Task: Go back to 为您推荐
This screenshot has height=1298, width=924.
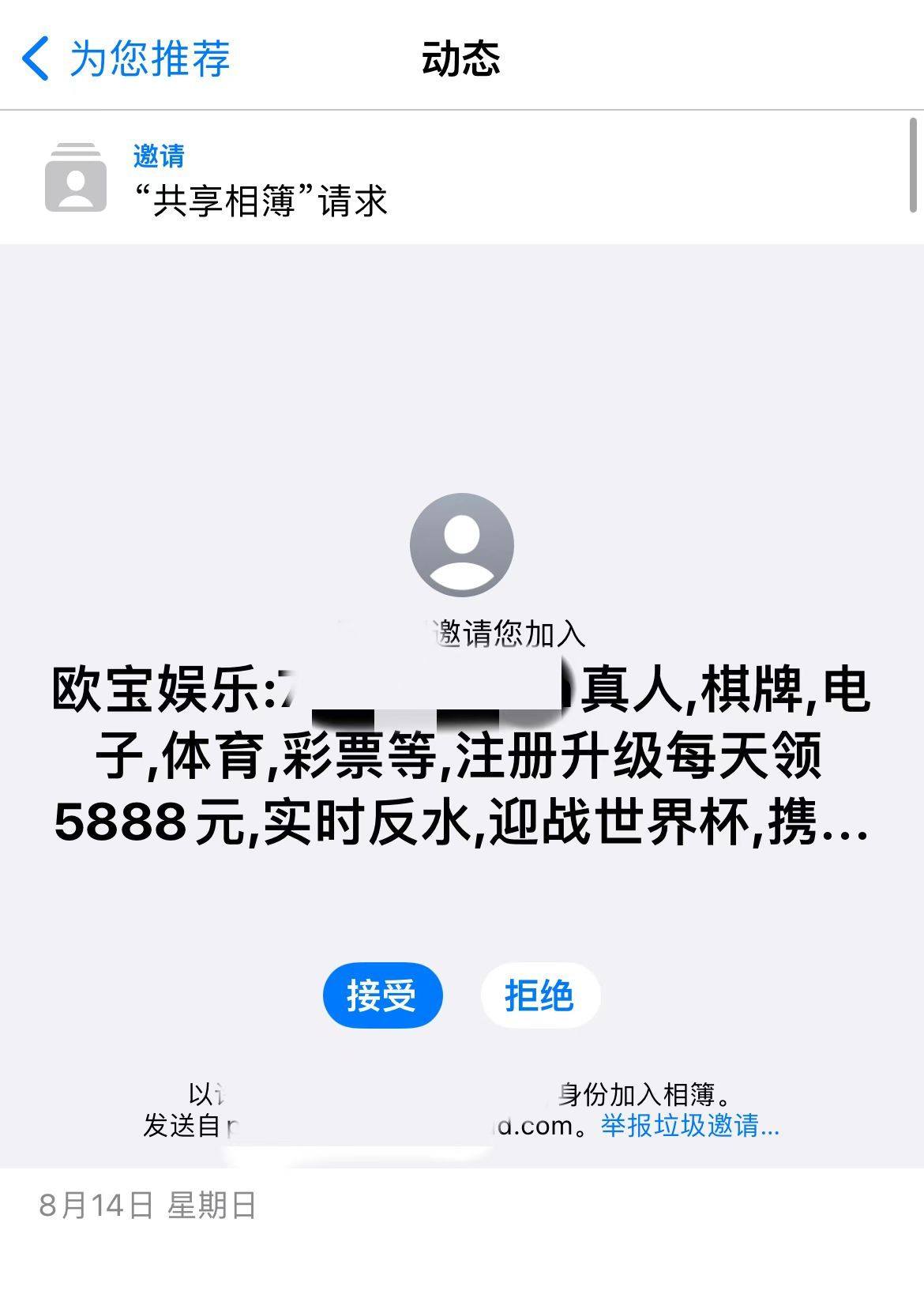Action: coord(126,58)
